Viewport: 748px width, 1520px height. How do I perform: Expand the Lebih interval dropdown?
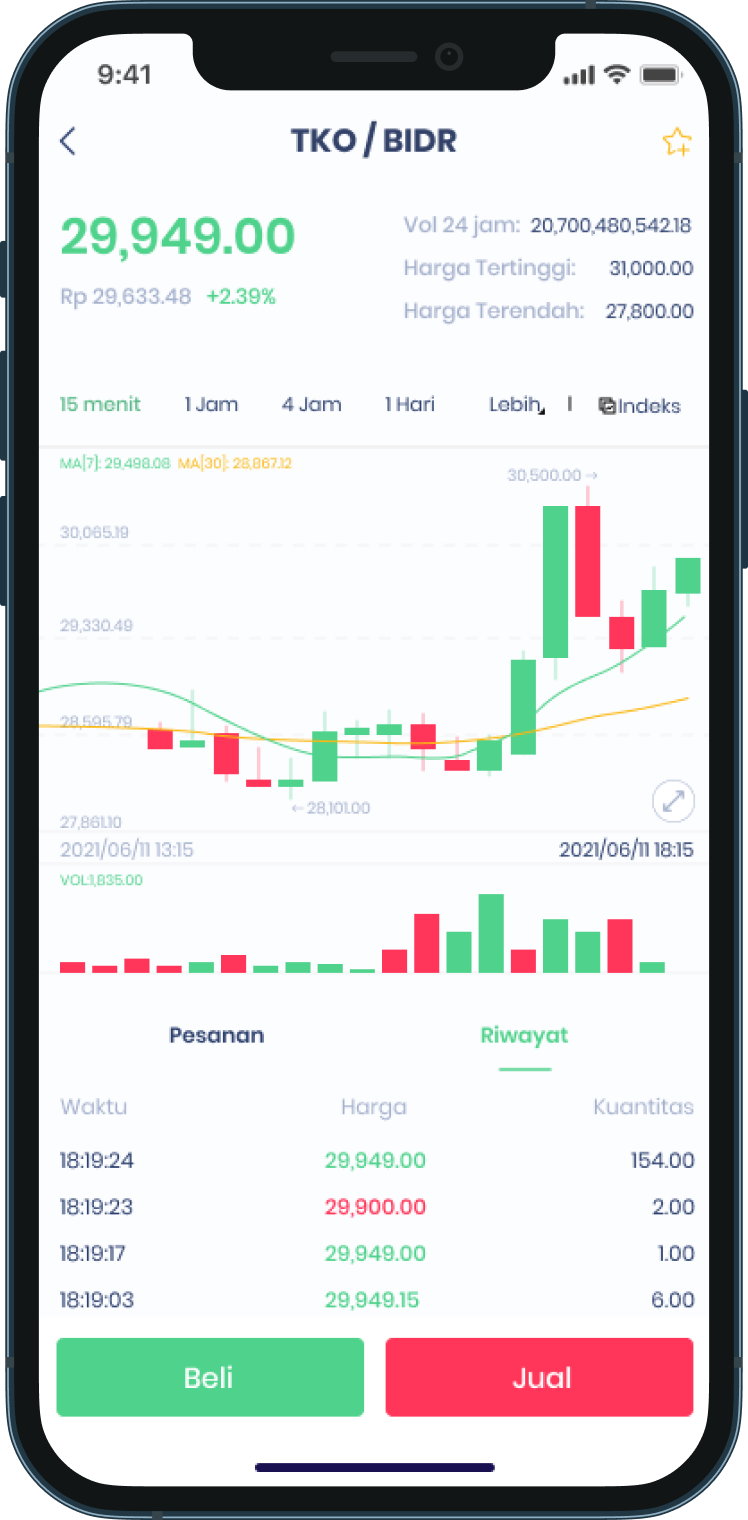click(x=516, y=405)
